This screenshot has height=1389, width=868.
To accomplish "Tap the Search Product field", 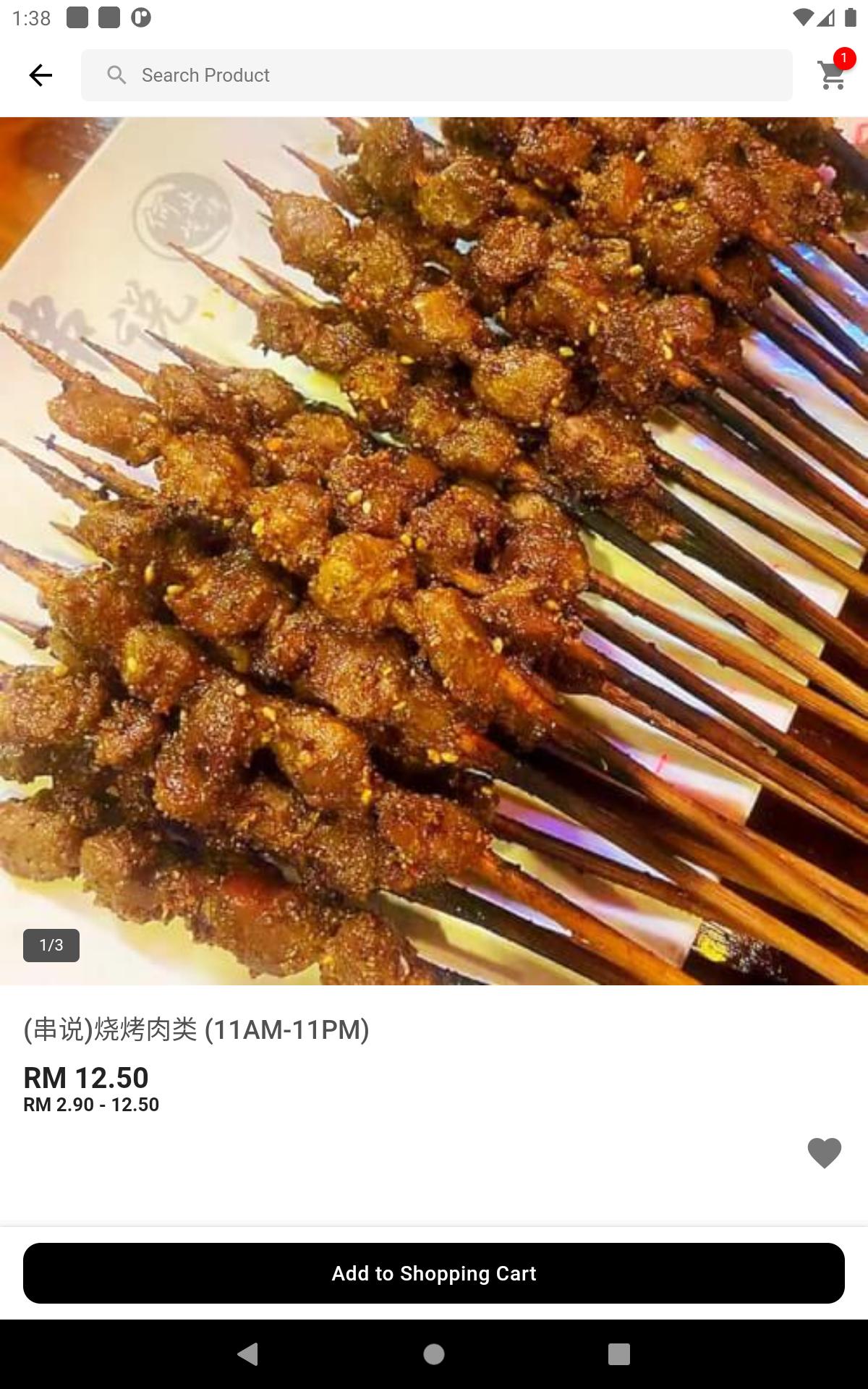I will (x=437, y=75).
